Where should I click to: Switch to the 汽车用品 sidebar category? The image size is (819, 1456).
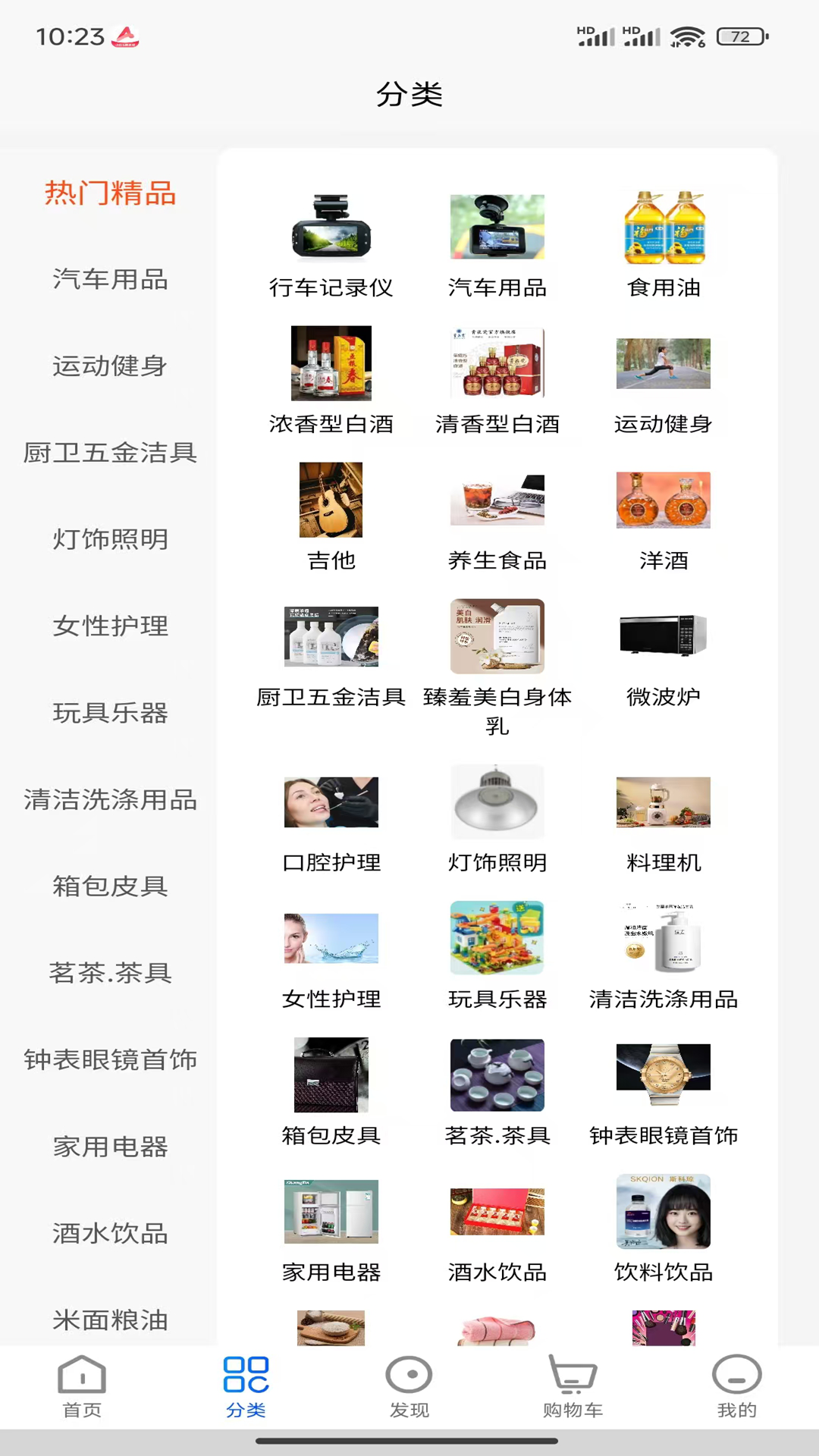point(109,280)
